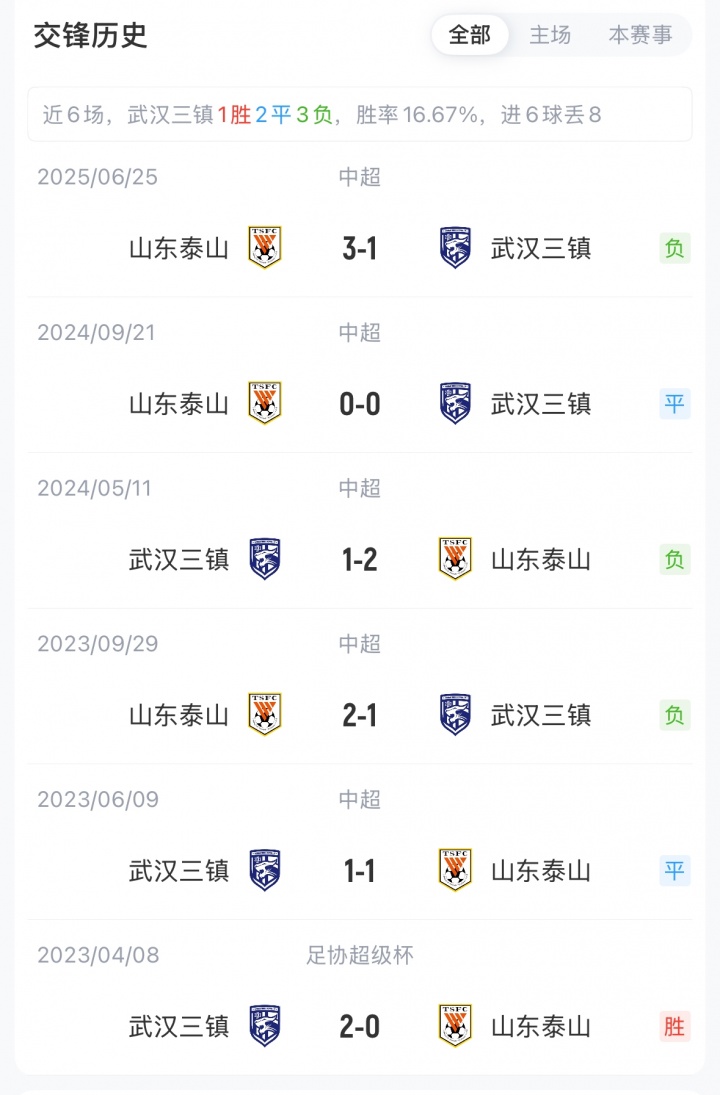This screenshot has height=1095, width=720.
Task: Toggle the 负 result badge on the top match
Action: tap(674, 248)
